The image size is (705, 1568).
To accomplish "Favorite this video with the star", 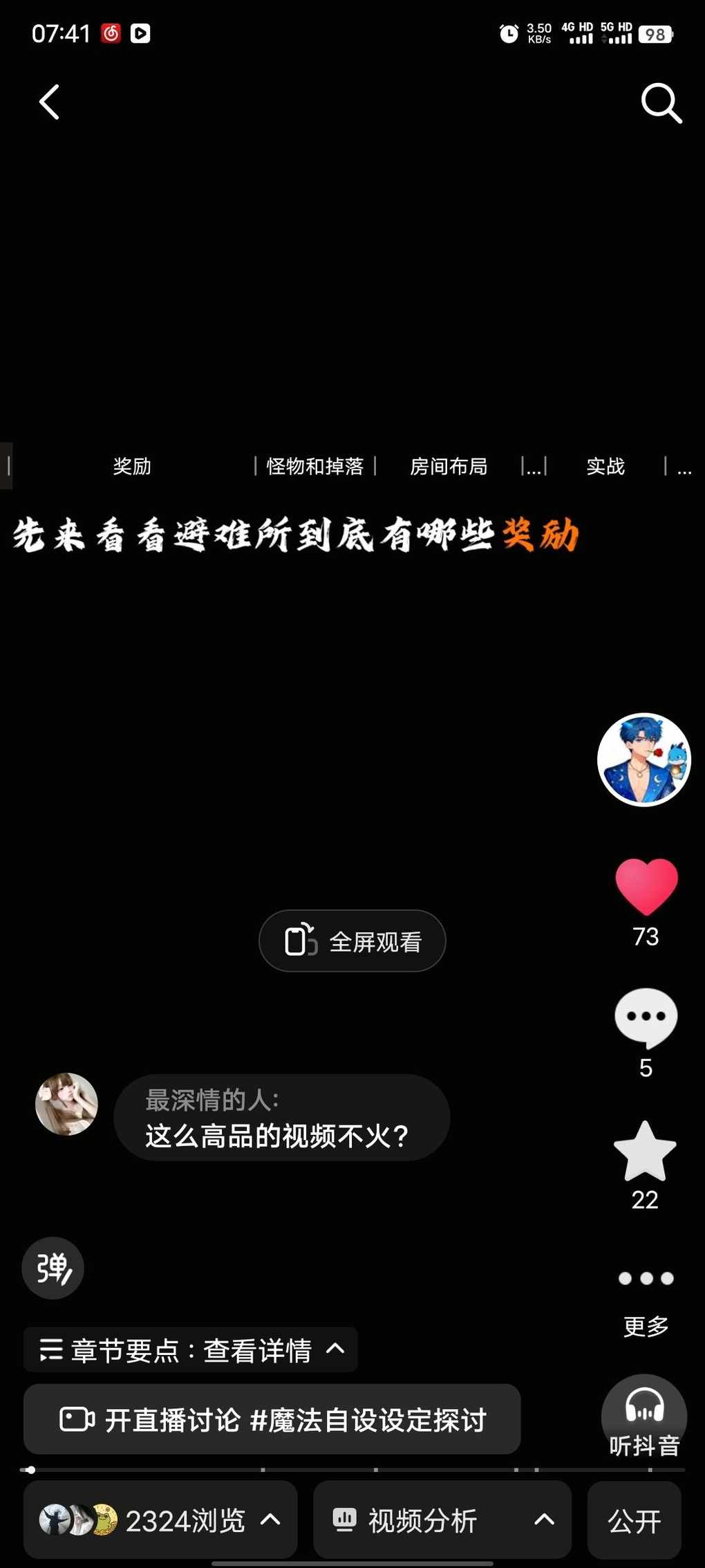I will pyautogui.click(x=645, y=1152).
